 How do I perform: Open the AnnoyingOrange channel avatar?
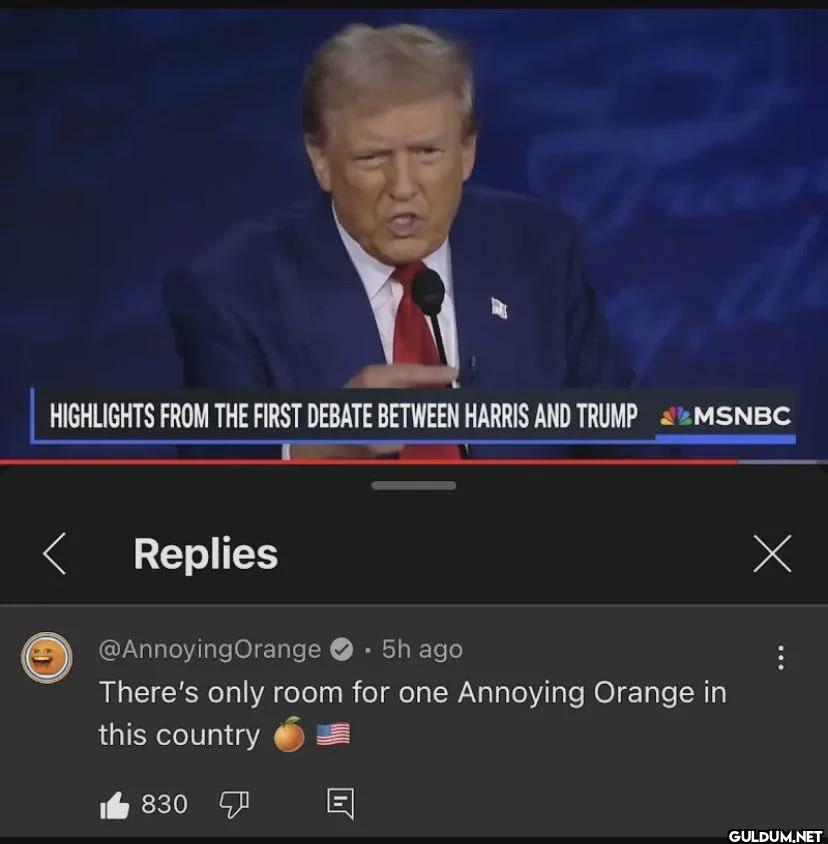[x=47, y=657]
